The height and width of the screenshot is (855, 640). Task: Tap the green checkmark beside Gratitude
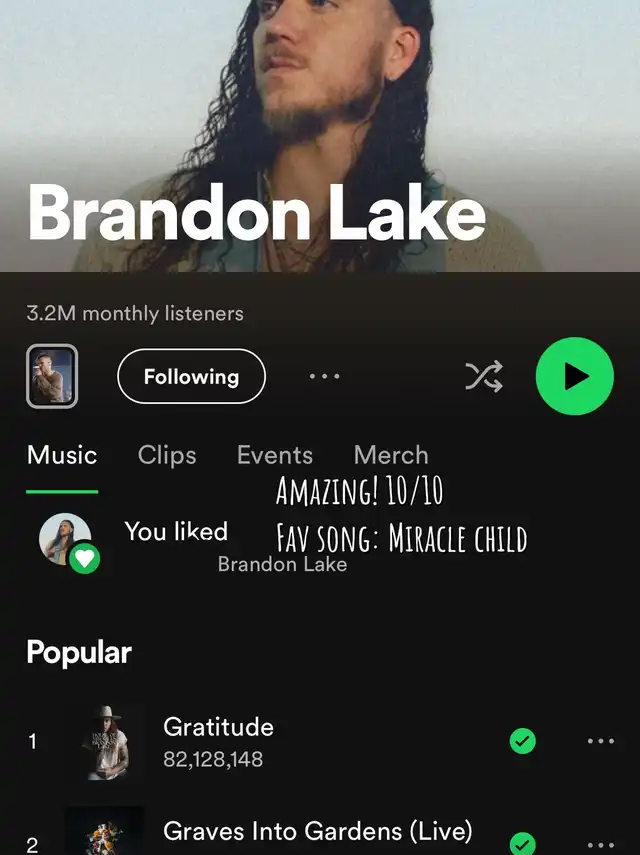point(522,741)
